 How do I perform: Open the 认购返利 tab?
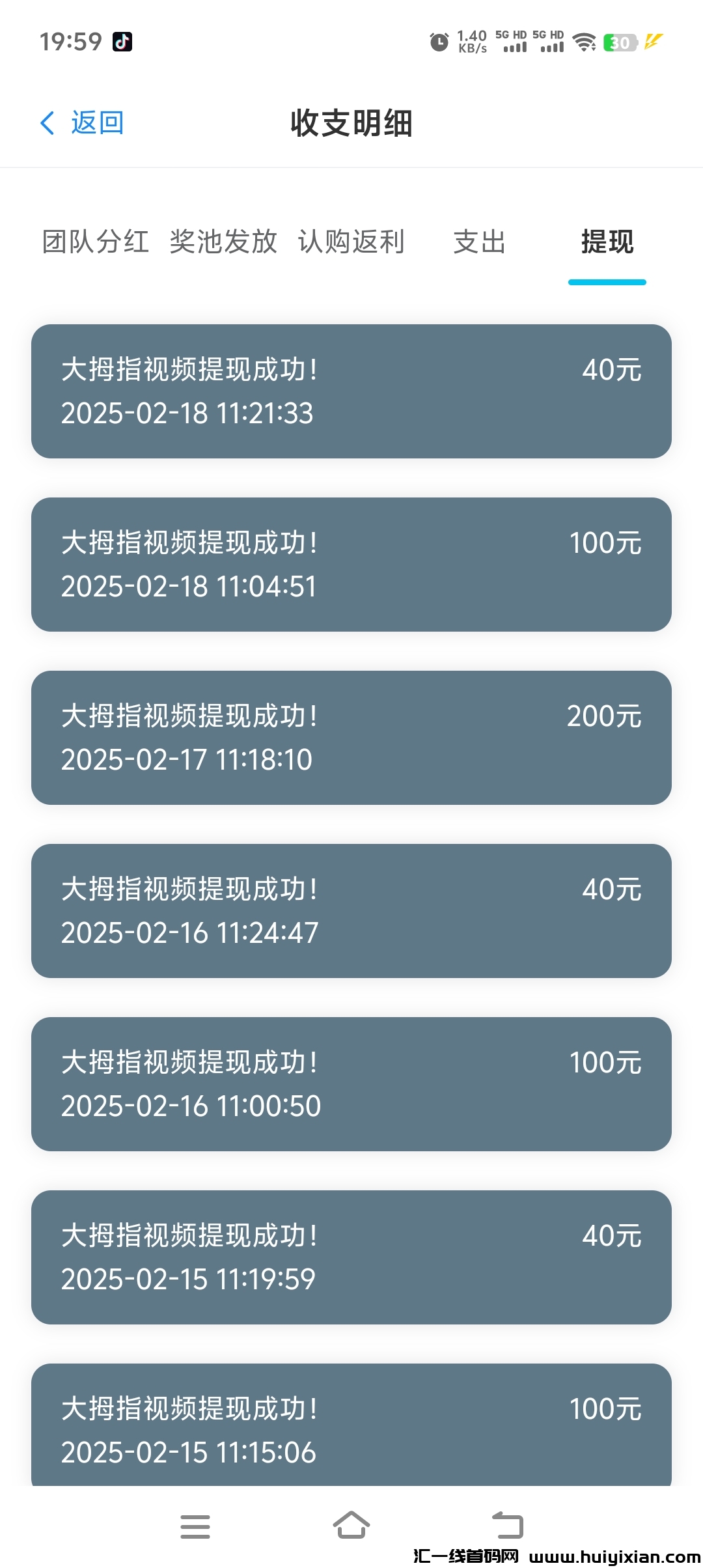pos(351,242)
